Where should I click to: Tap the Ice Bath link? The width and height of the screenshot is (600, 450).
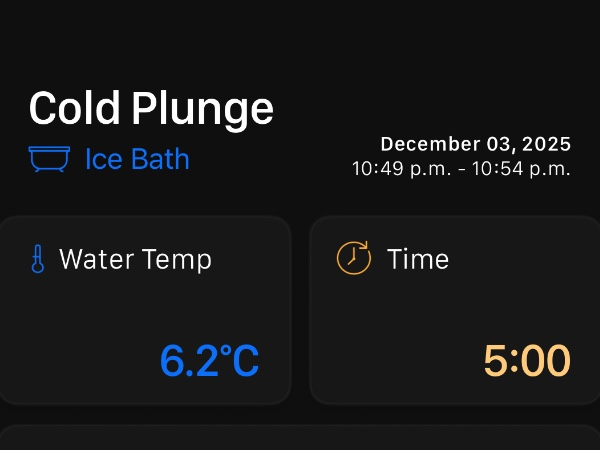point(136,159)
